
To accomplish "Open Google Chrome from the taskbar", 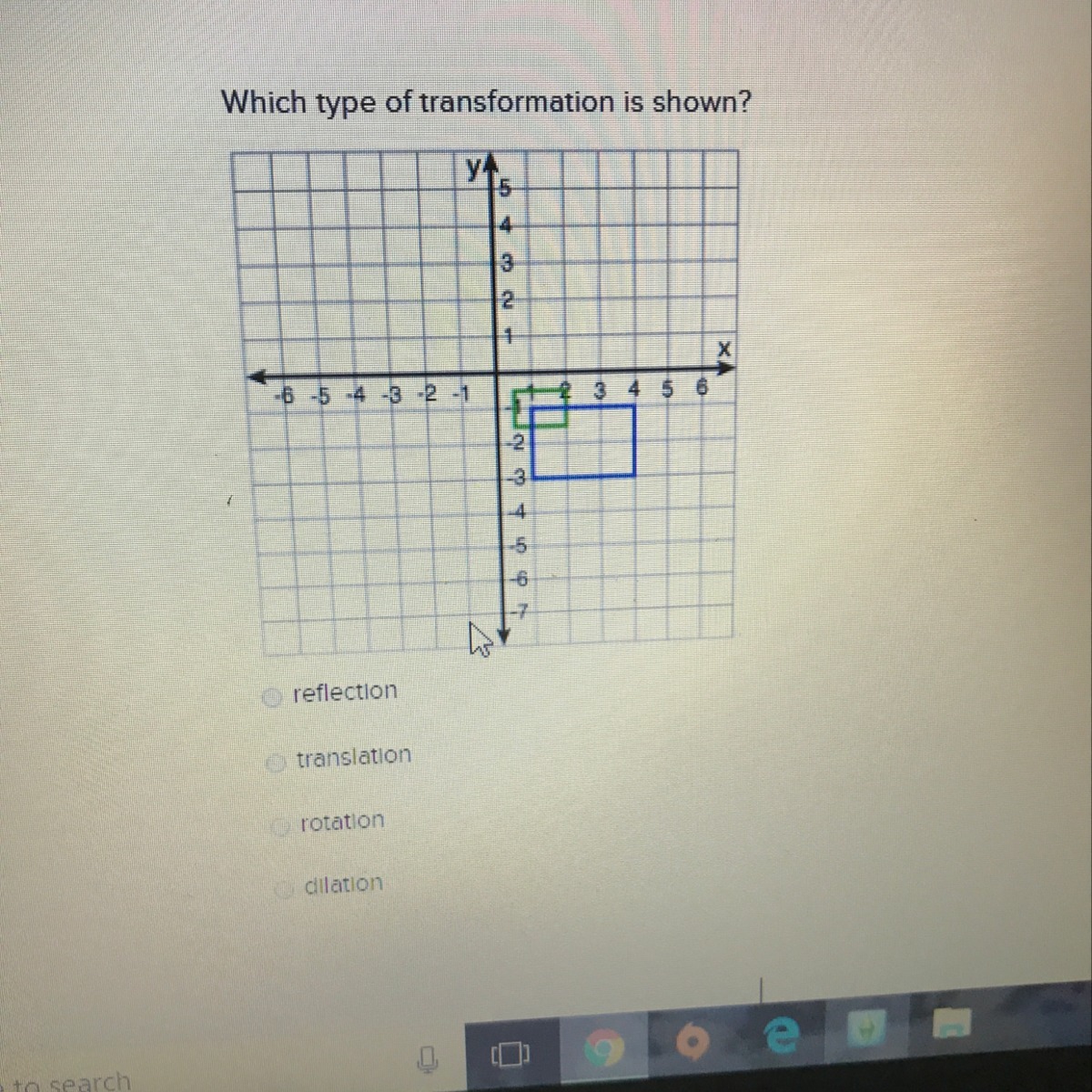I will 604,1048.
